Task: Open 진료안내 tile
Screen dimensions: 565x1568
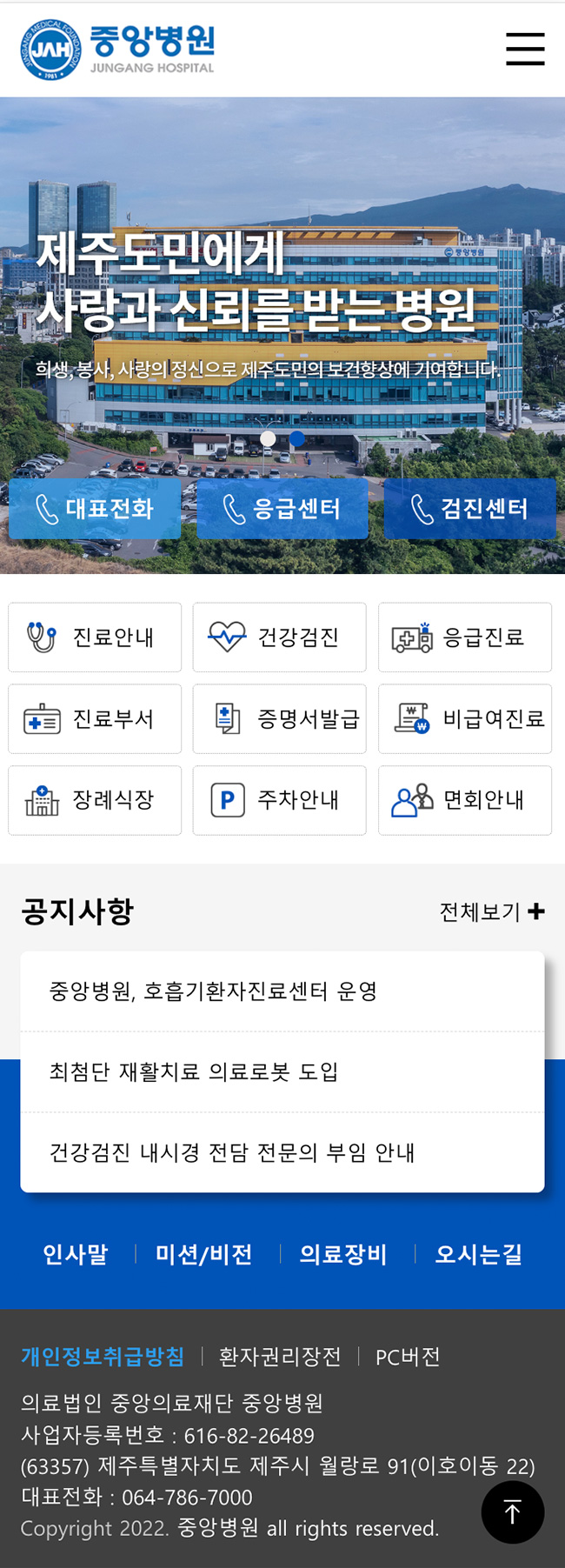Action: 95,637
